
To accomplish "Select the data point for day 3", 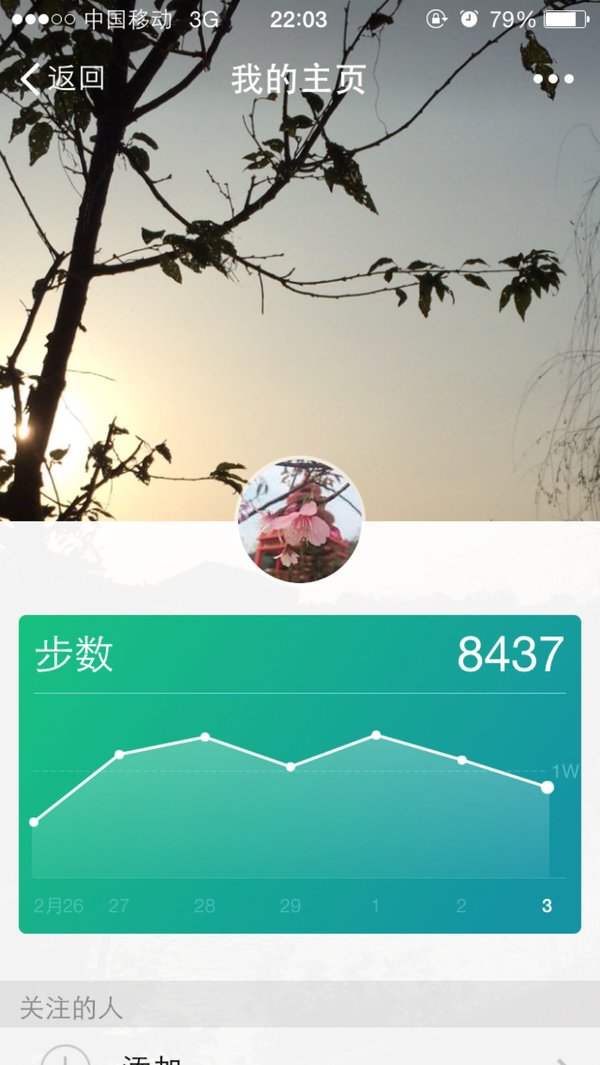I will (547, 788).
